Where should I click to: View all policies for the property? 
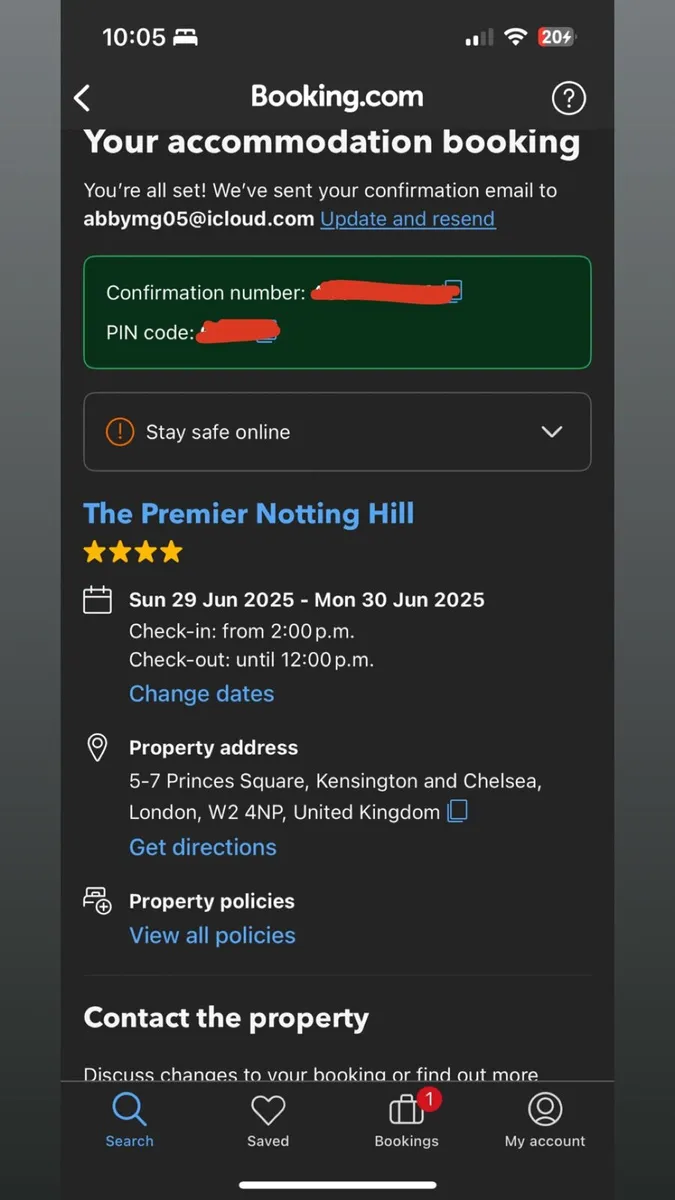pos(212,936)
